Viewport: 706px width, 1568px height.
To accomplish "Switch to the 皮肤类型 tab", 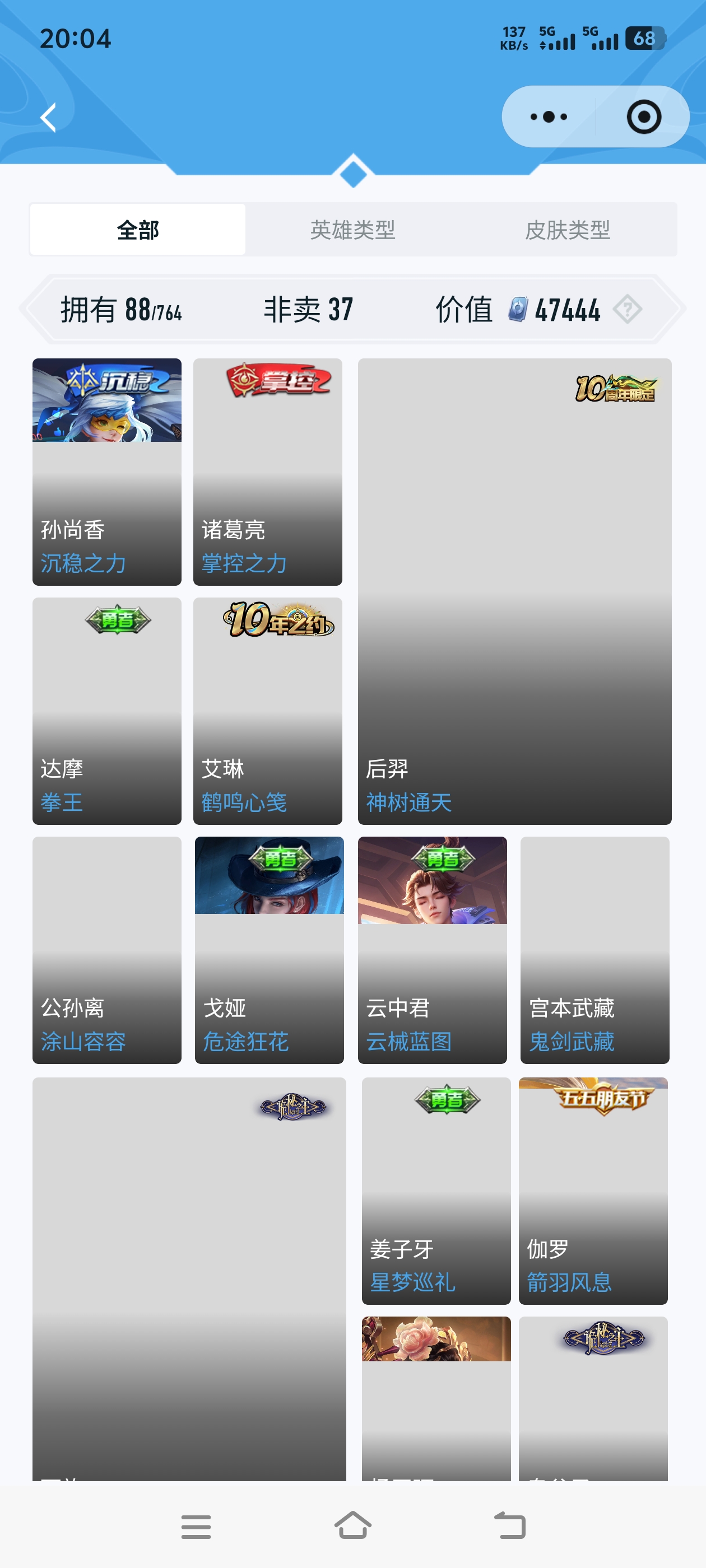I will [567, 230].
